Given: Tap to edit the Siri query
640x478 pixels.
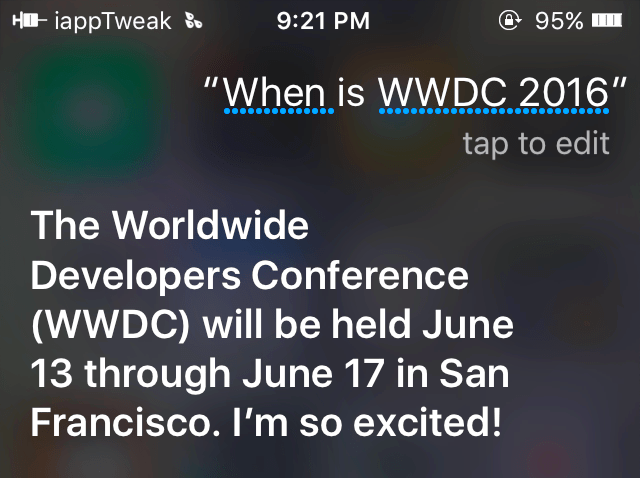Looking at the screenshot, I should [536, 143].
